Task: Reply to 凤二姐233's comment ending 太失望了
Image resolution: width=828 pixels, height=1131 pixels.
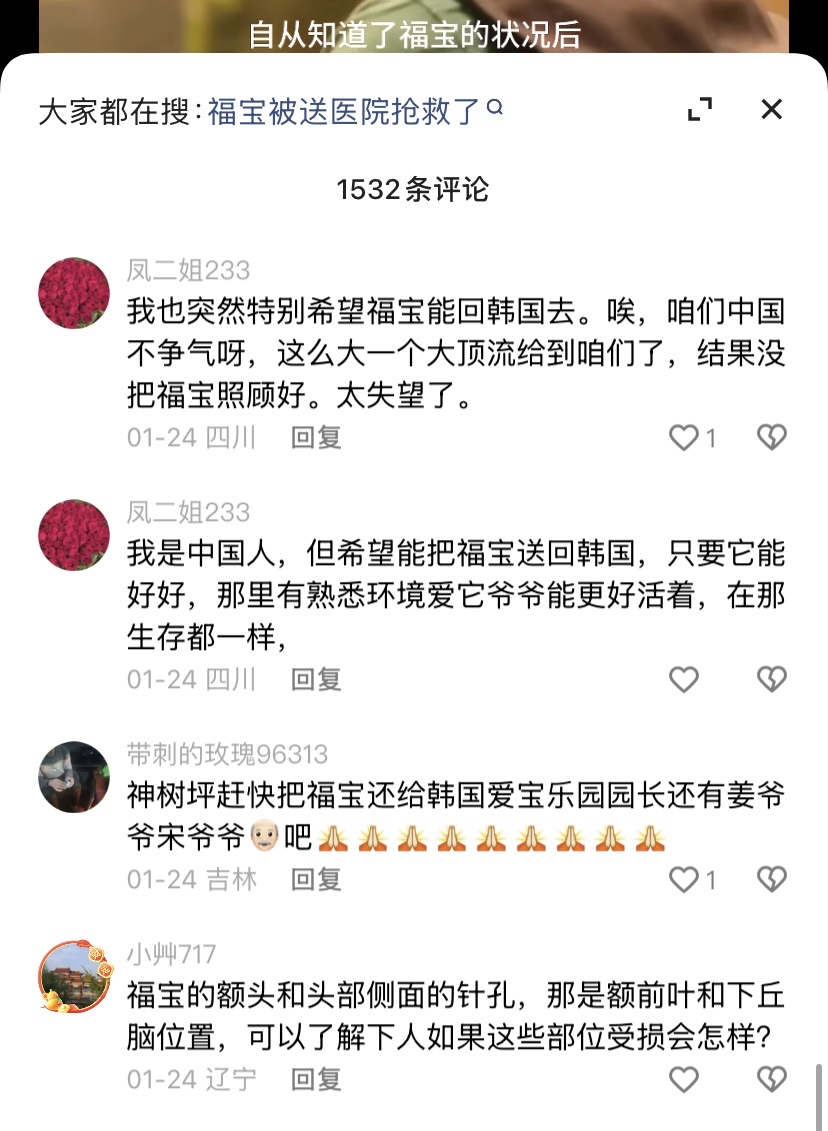Action: (316, 437)
